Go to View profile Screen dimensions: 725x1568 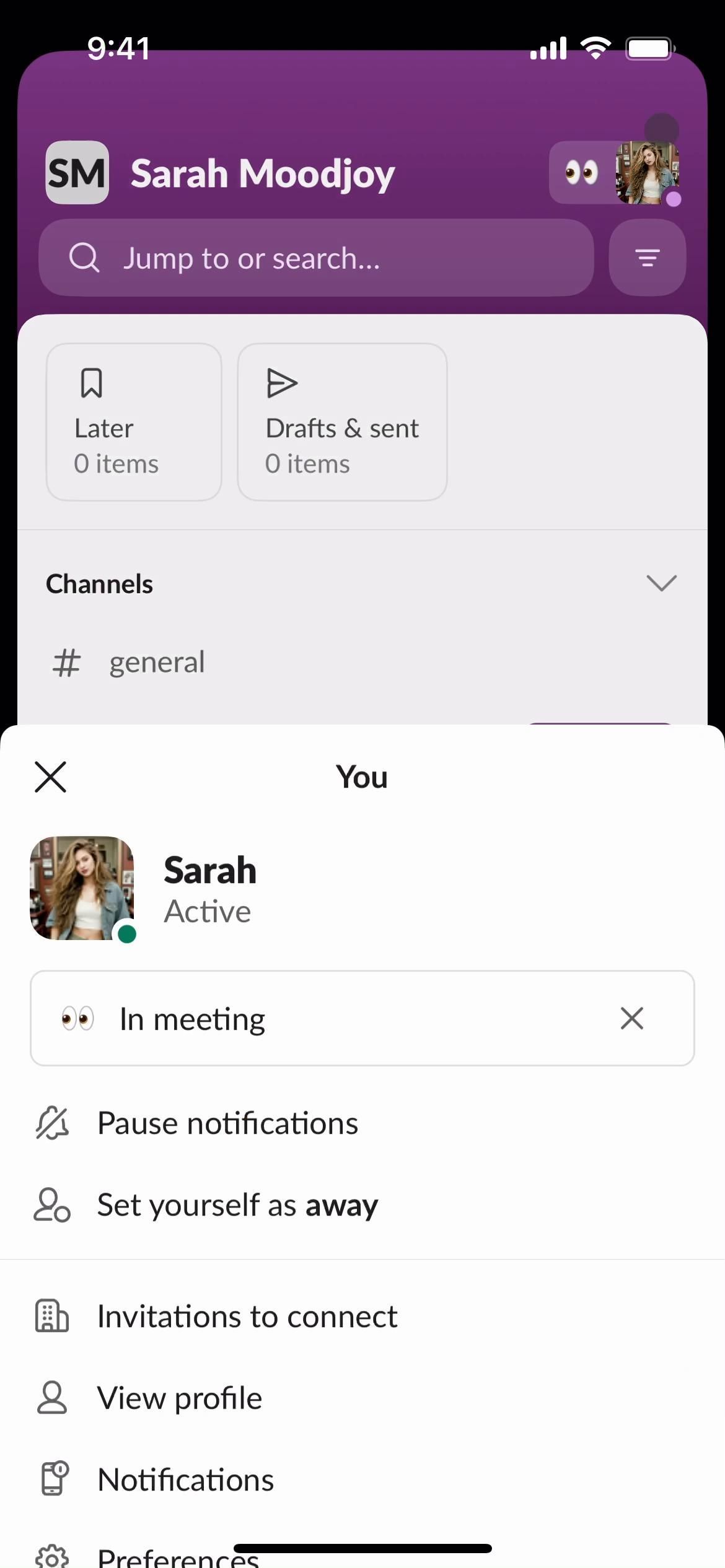[180, 1398]
